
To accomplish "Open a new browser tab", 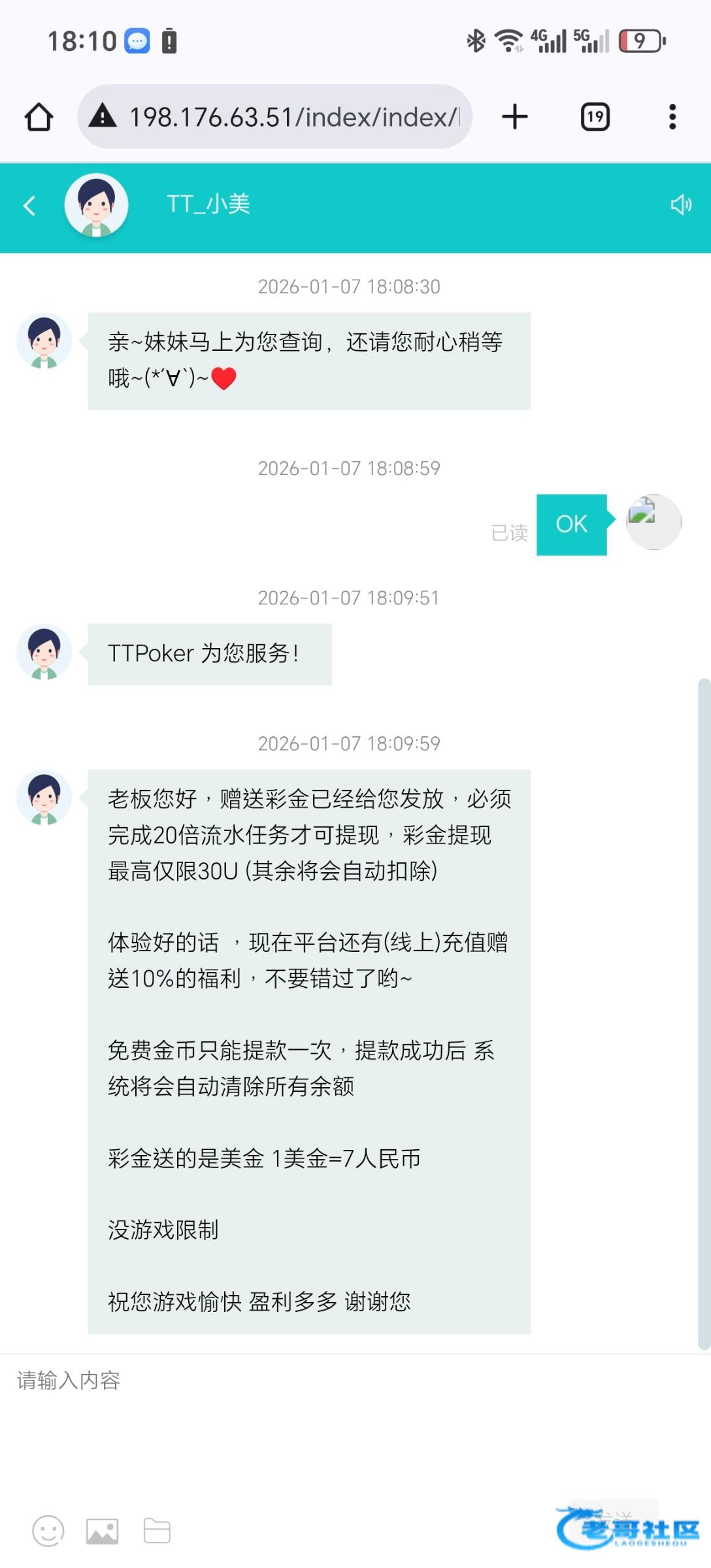I will pyautogui.click(x=515, y=118).
